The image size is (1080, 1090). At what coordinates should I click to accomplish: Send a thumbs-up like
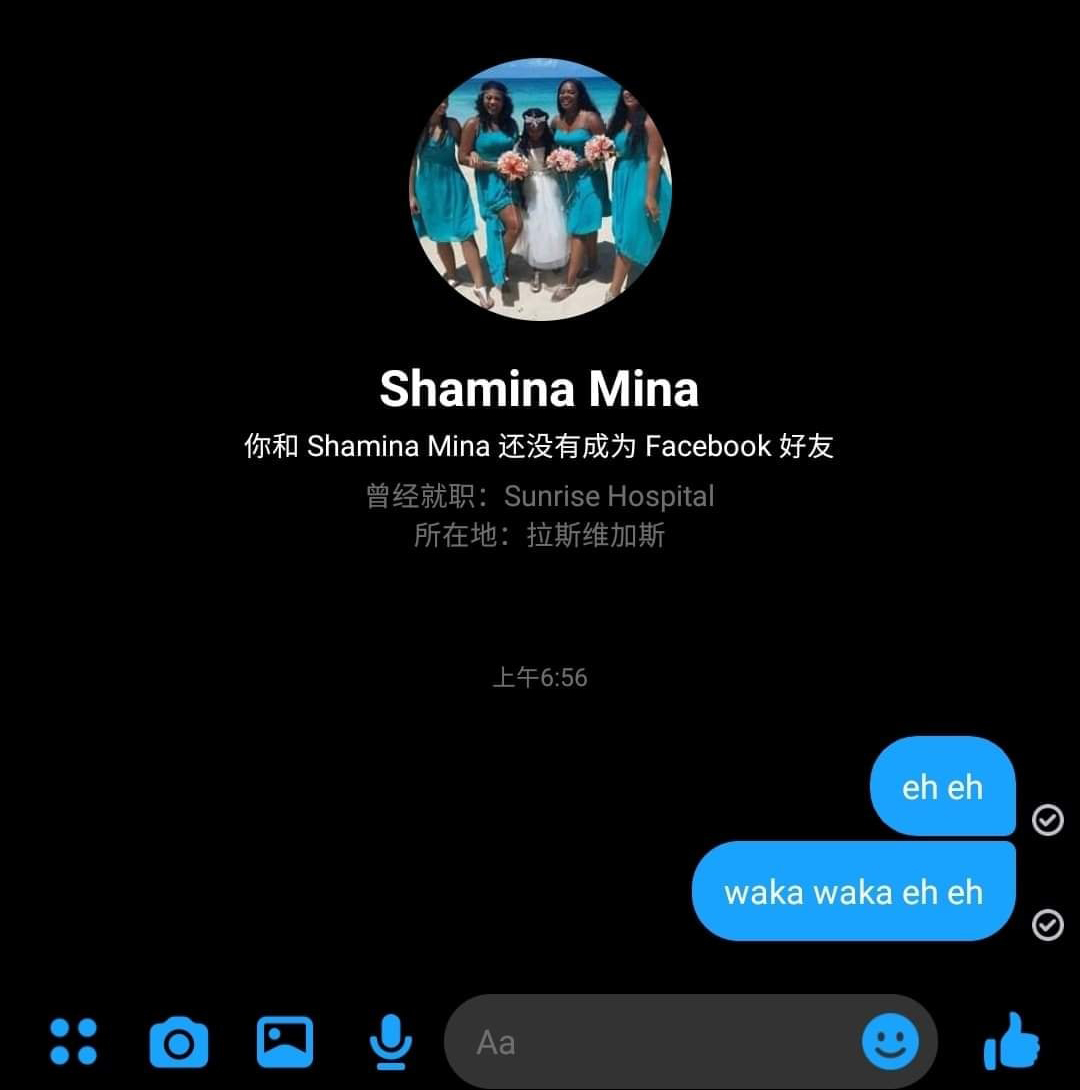(1012, 1042)
